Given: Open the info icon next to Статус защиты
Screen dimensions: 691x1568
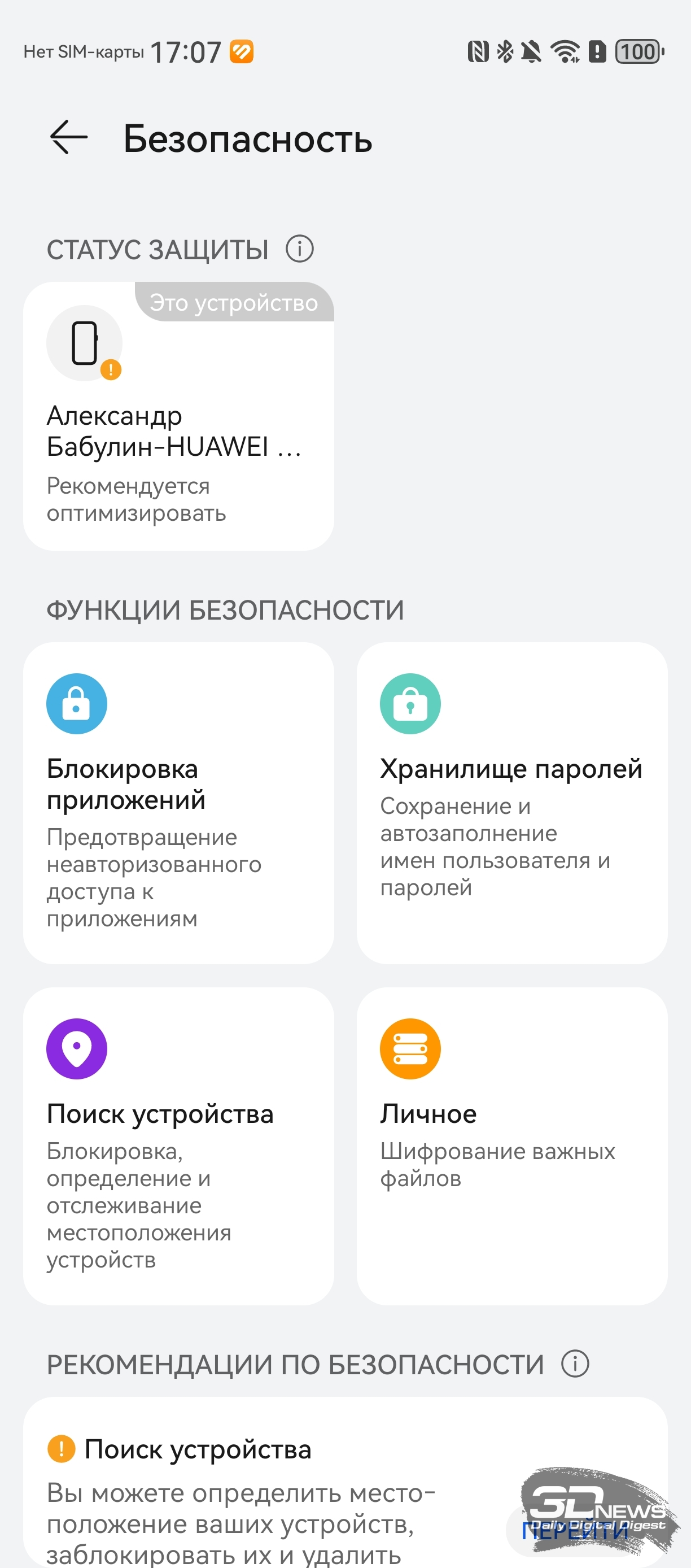Looking at the screenshot, I should coord(299,249).
